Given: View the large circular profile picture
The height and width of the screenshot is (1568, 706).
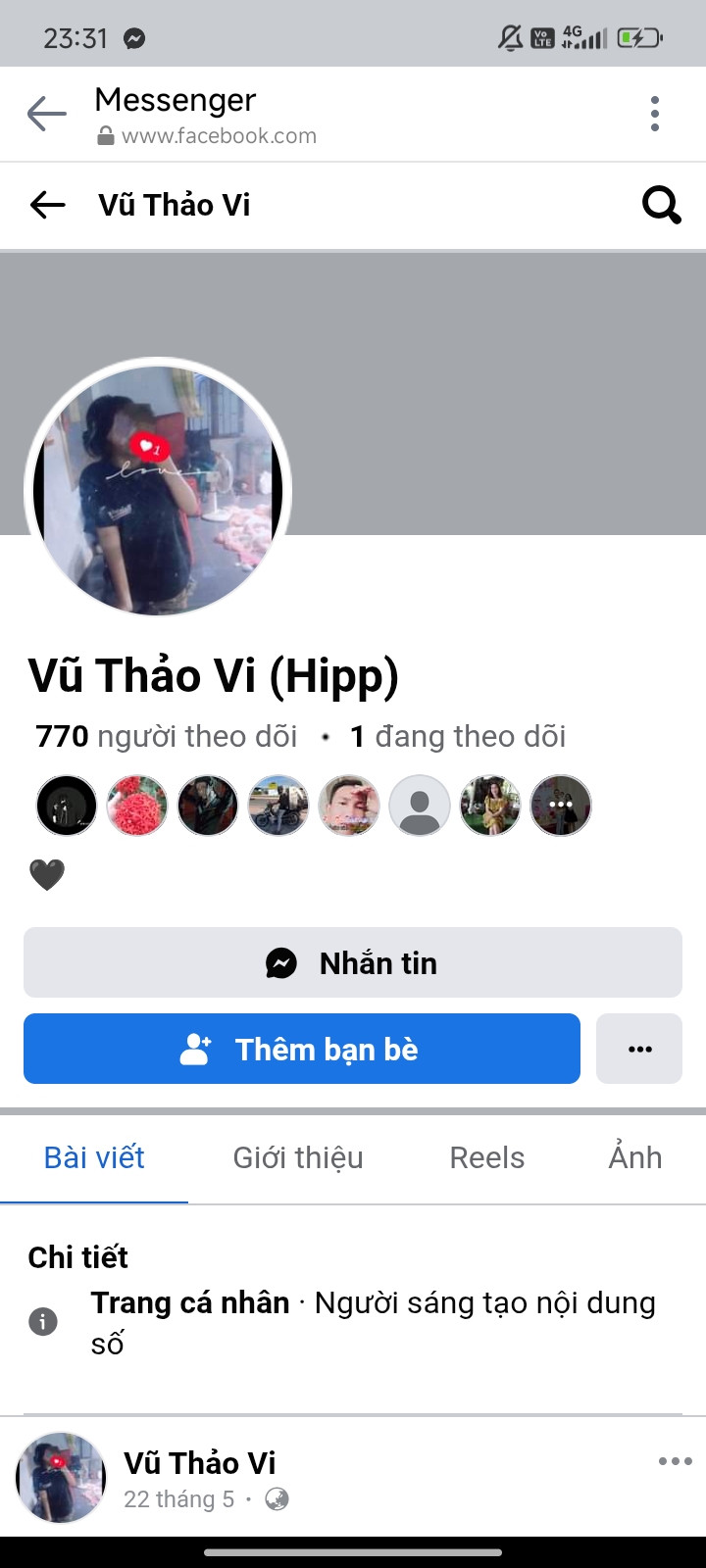Looking at the screenshot, I should (x=158, y=490).
